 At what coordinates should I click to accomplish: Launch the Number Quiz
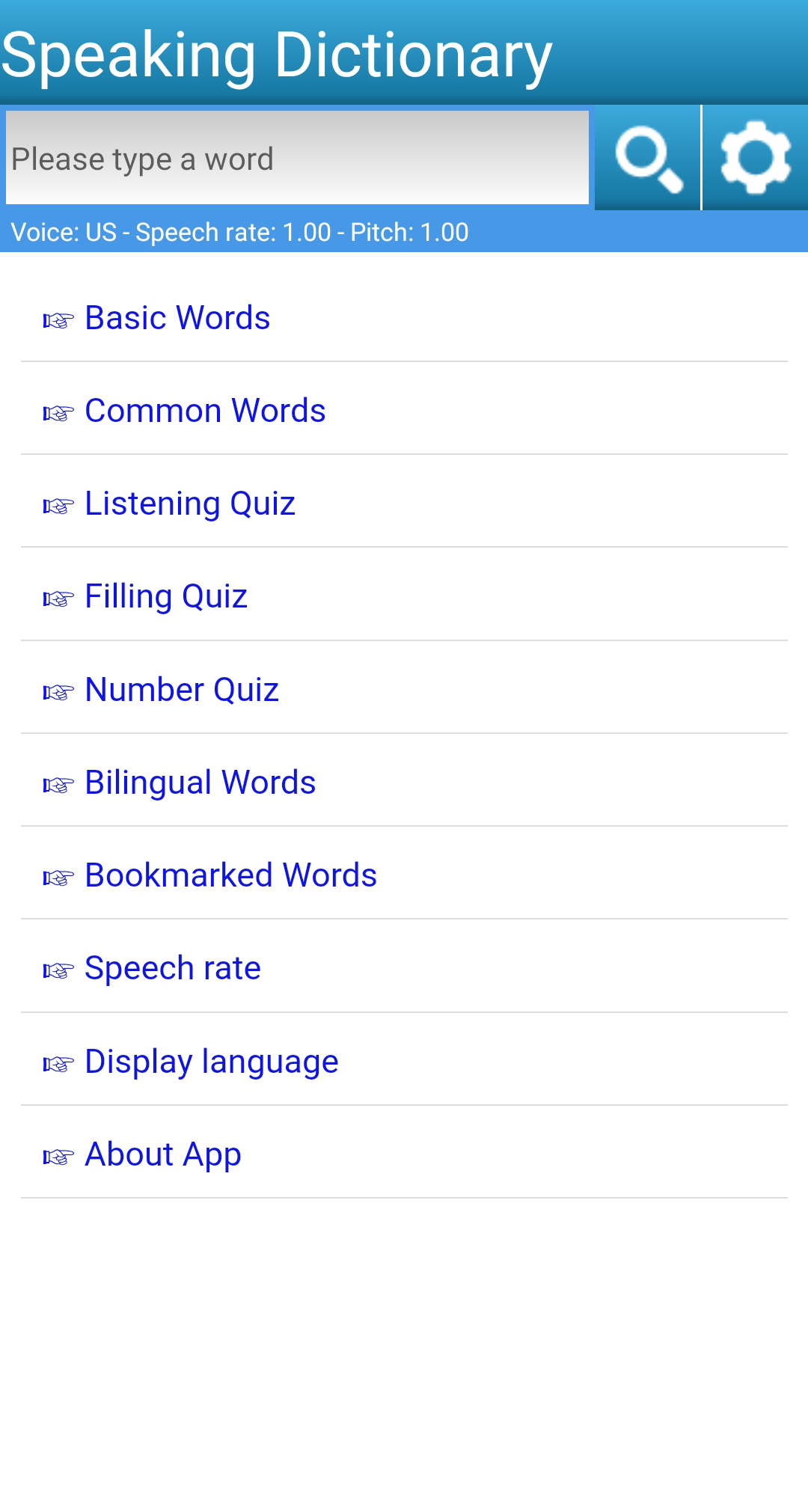tap(182, 690)
